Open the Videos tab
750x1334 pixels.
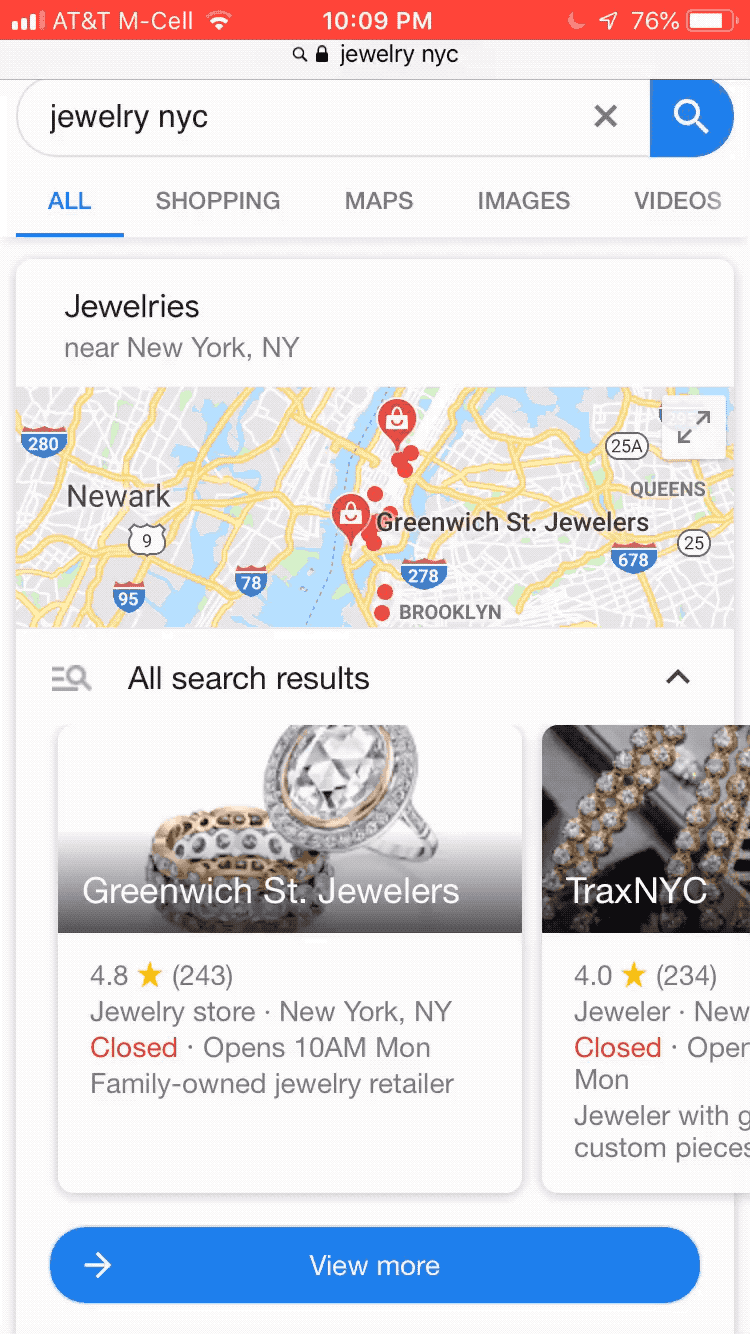678,201
